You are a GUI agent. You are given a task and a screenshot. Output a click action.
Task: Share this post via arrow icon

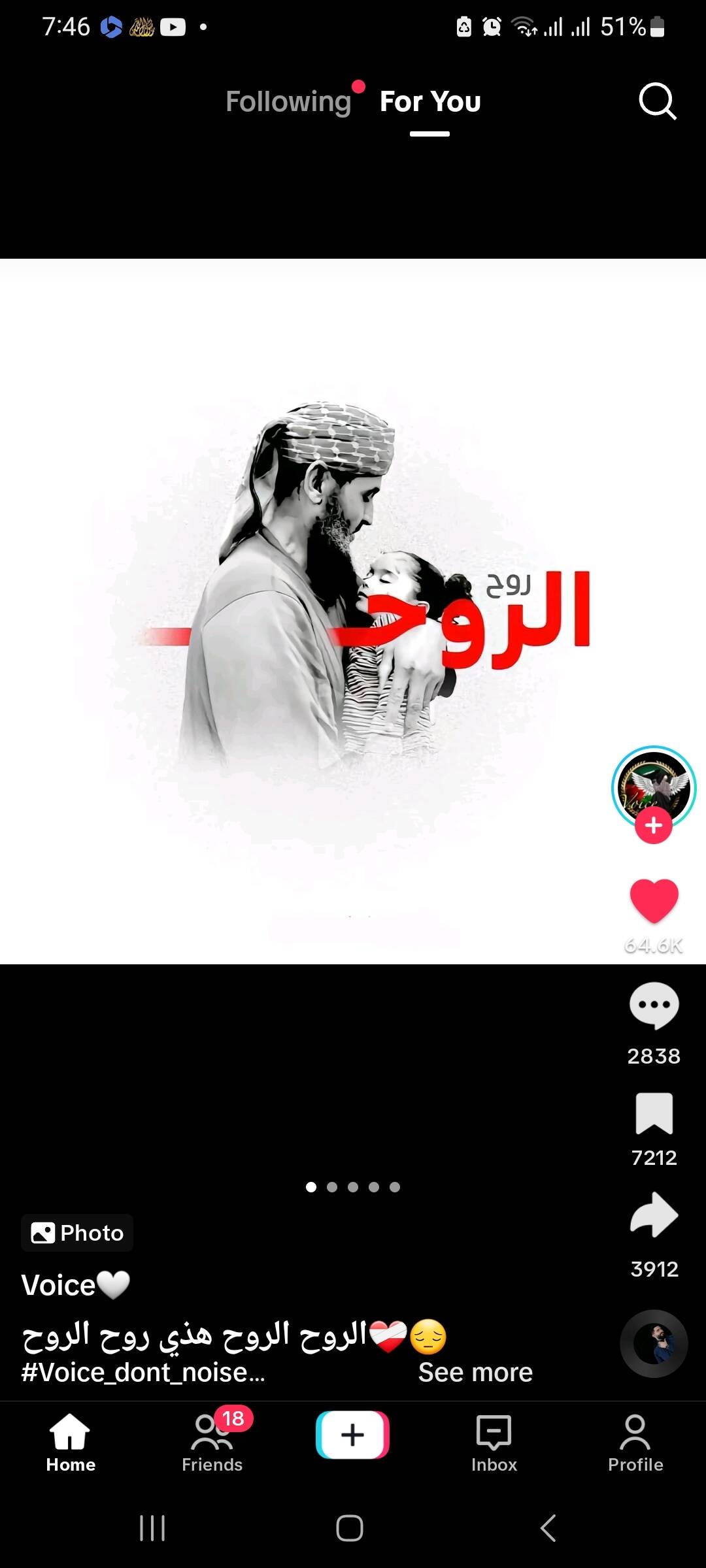tap(654, 1215)
